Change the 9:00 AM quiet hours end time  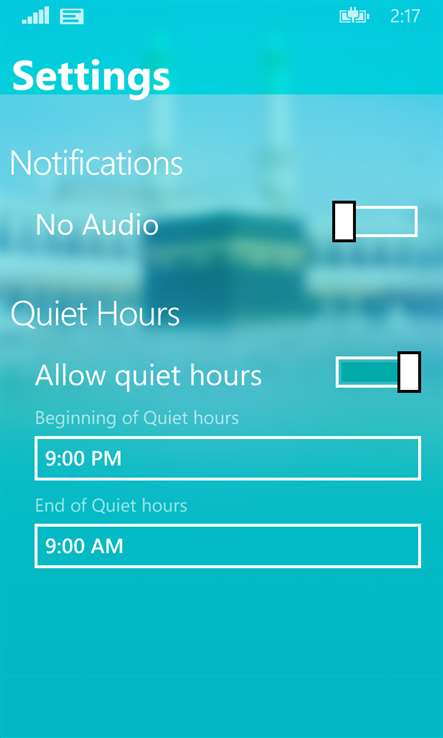click(x=227, y=546)
